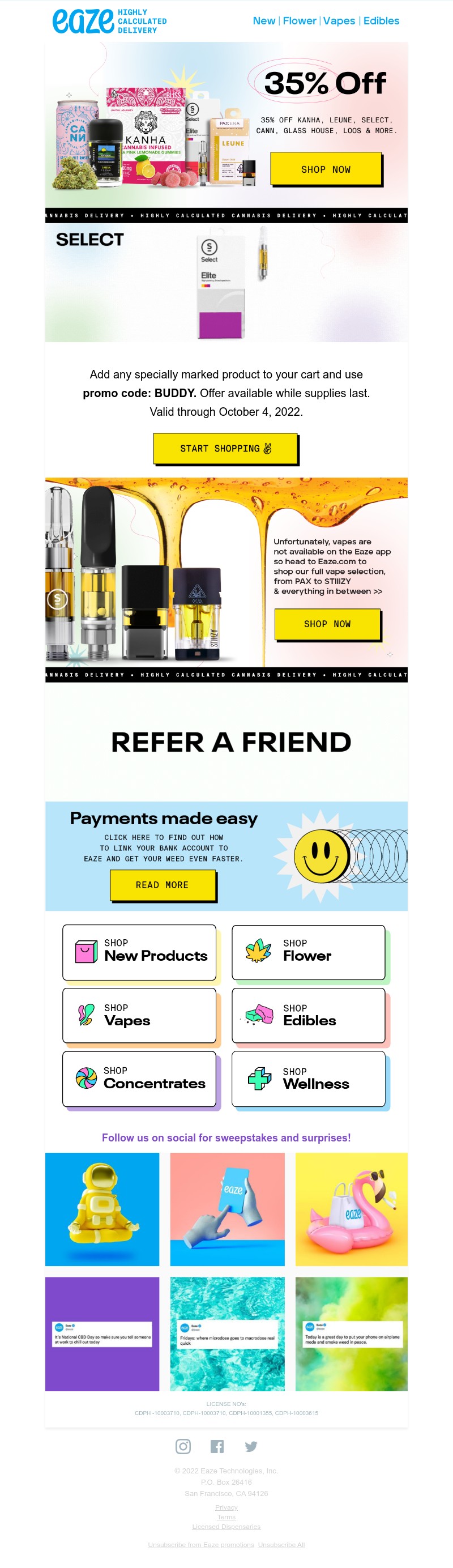Open the New link in header

[x=264, y=21]
